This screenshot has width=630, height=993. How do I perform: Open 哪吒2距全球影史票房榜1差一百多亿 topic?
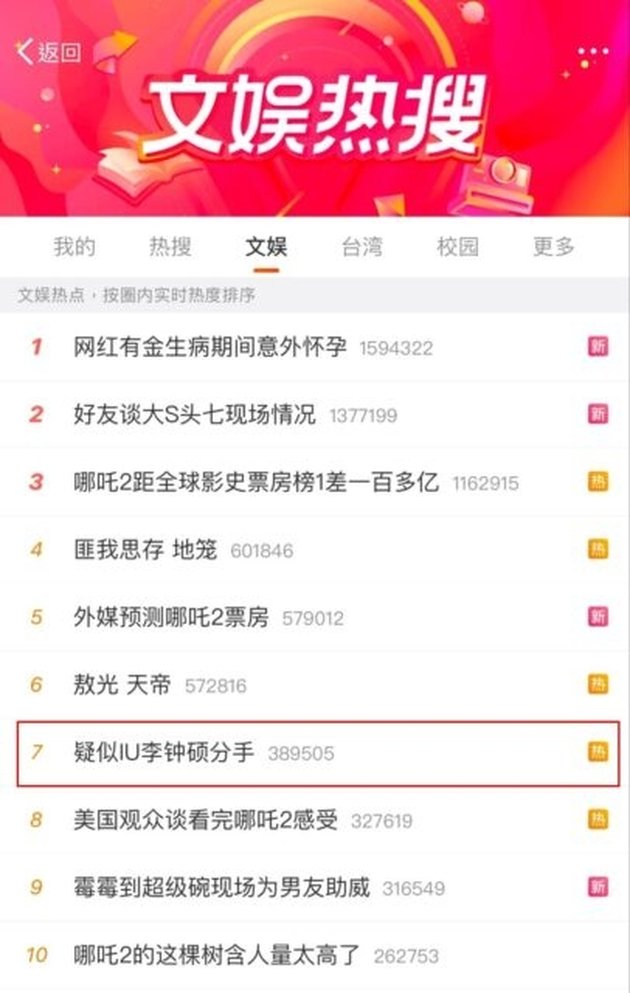[x=257, y=482]
